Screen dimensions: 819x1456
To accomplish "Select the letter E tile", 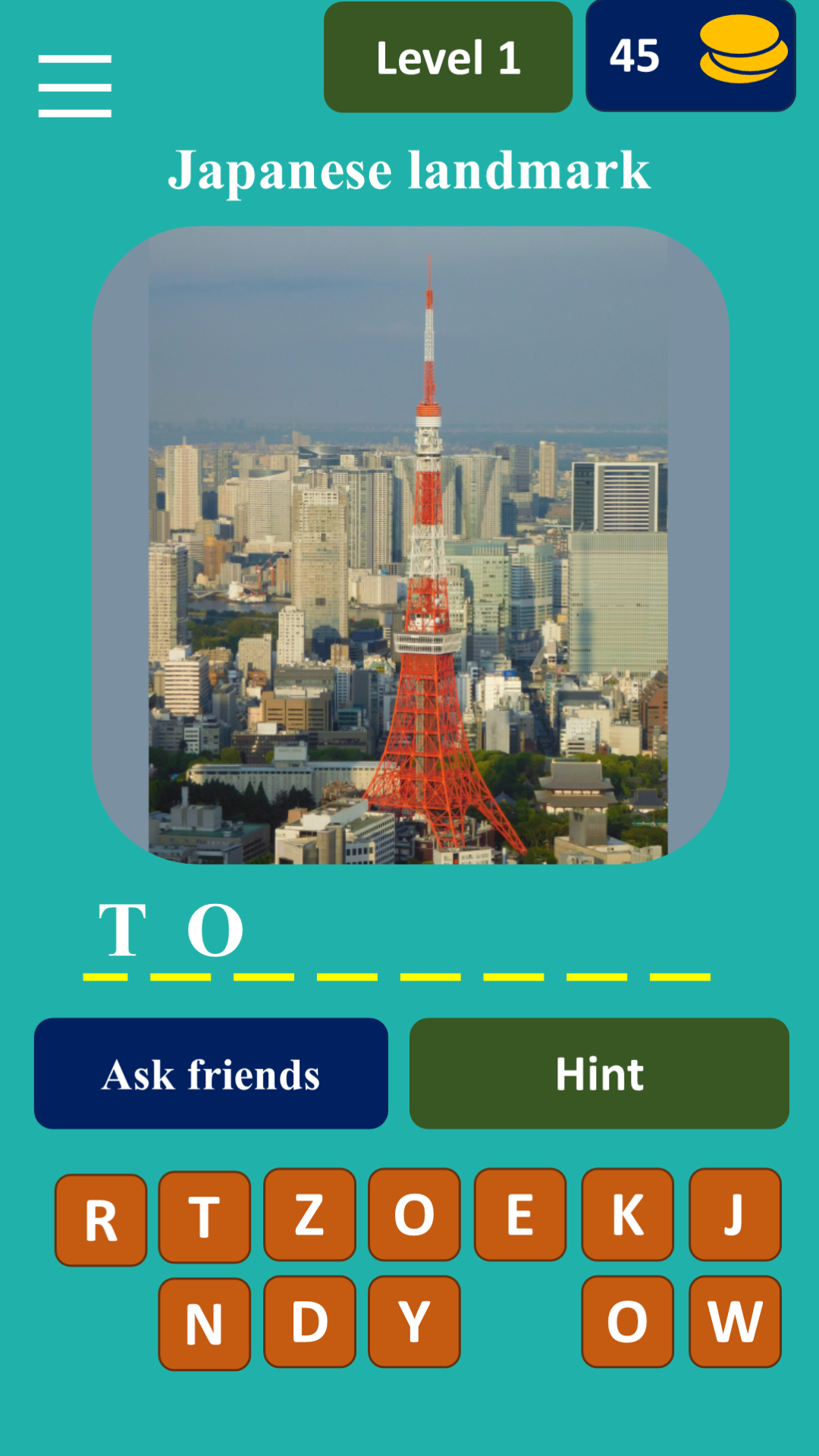I will tap(520, 1215).
